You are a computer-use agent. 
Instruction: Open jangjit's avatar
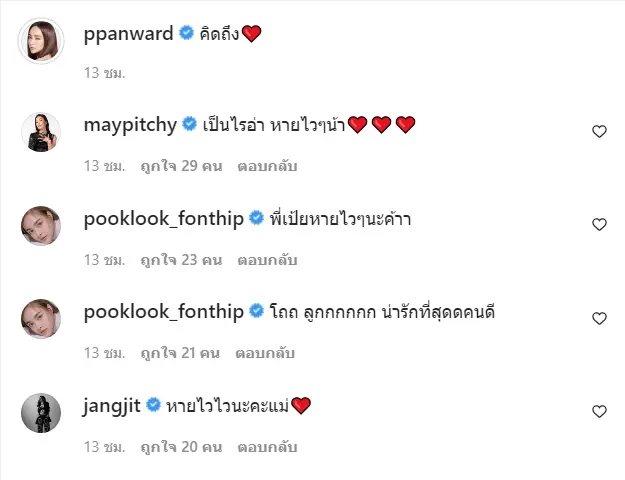click(42, 412)
